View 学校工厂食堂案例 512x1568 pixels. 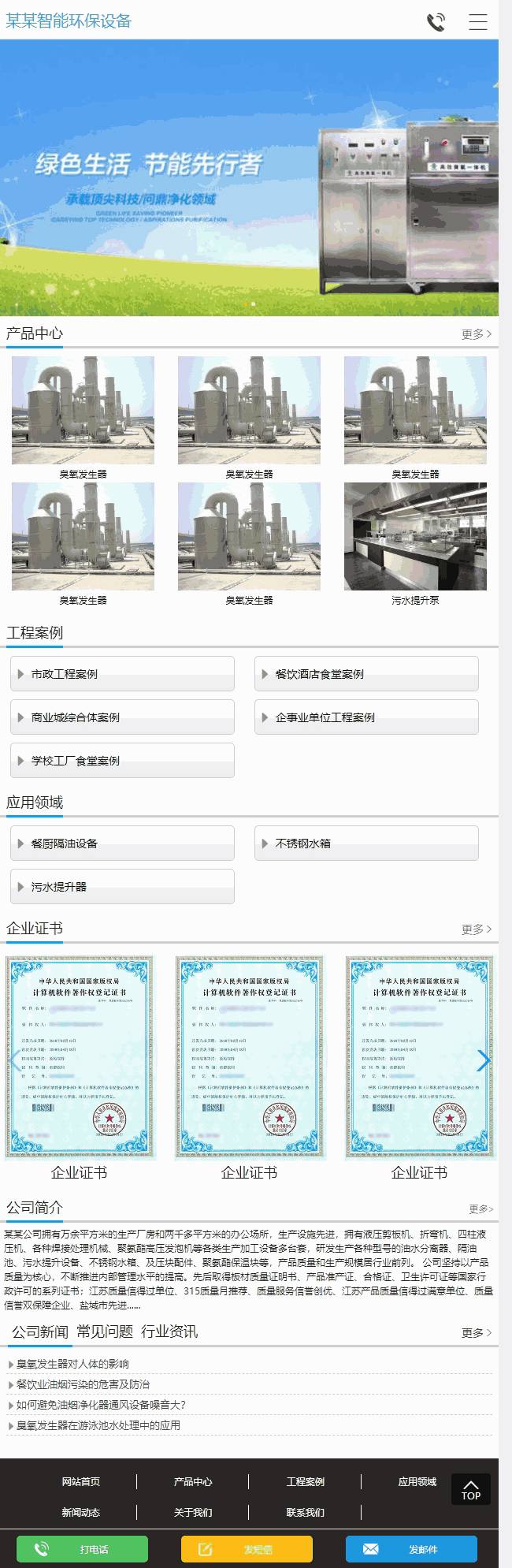pyautogui.click(x=122, y=761)
